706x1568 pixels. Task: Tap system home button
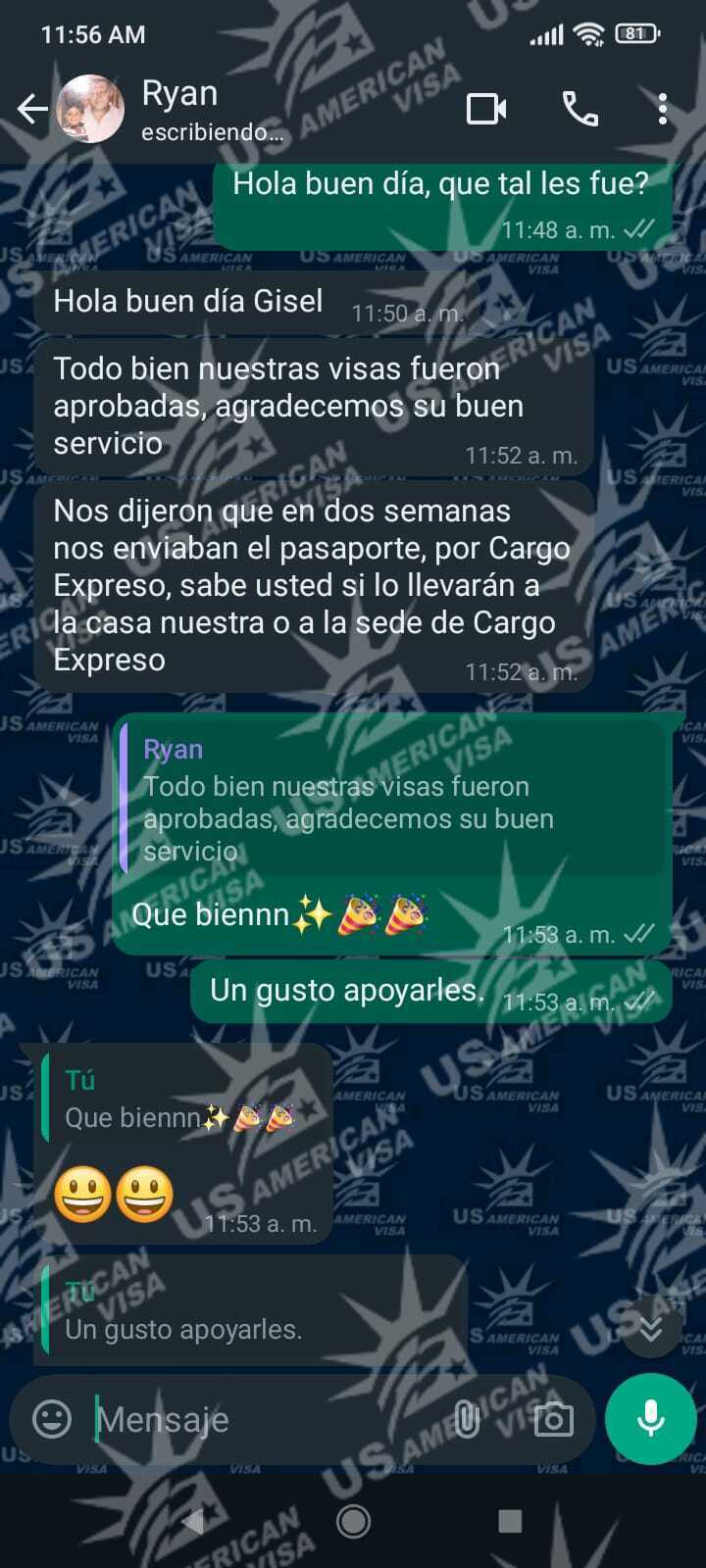pos(353,1521)
